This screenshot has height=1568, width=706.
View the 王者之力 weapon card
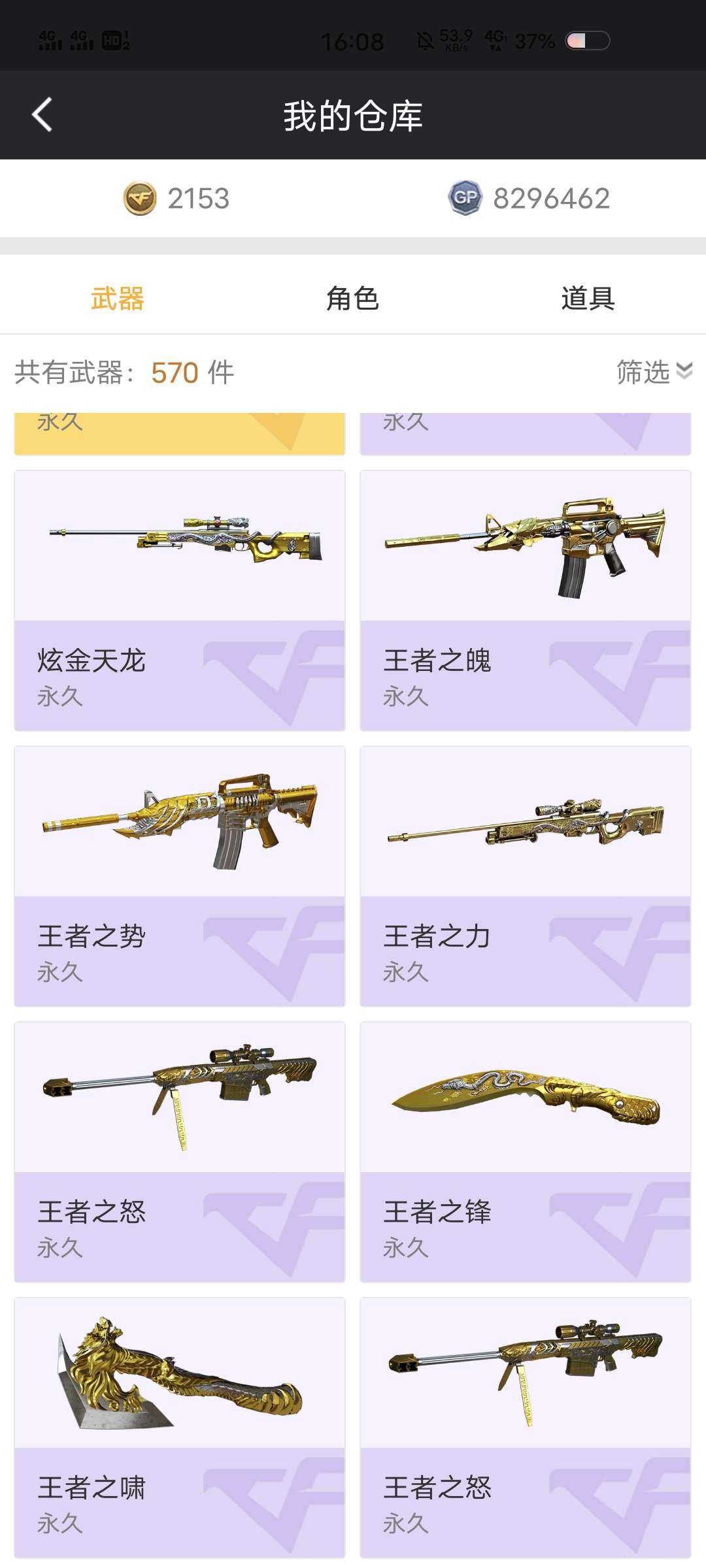coord(526,876)
